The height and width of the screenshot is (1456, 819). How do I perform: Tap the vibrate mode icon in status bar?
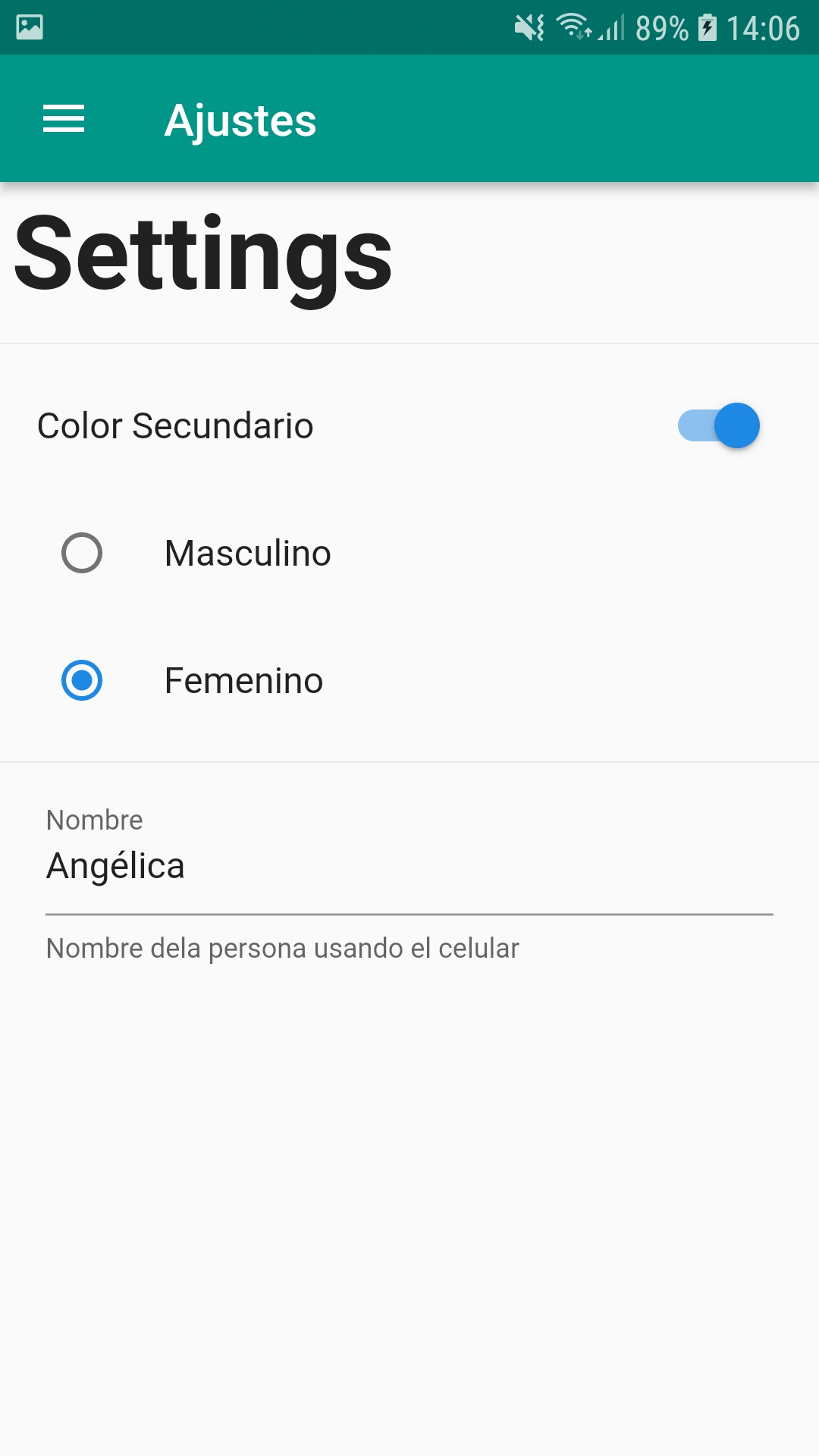[x=527, y=24]
